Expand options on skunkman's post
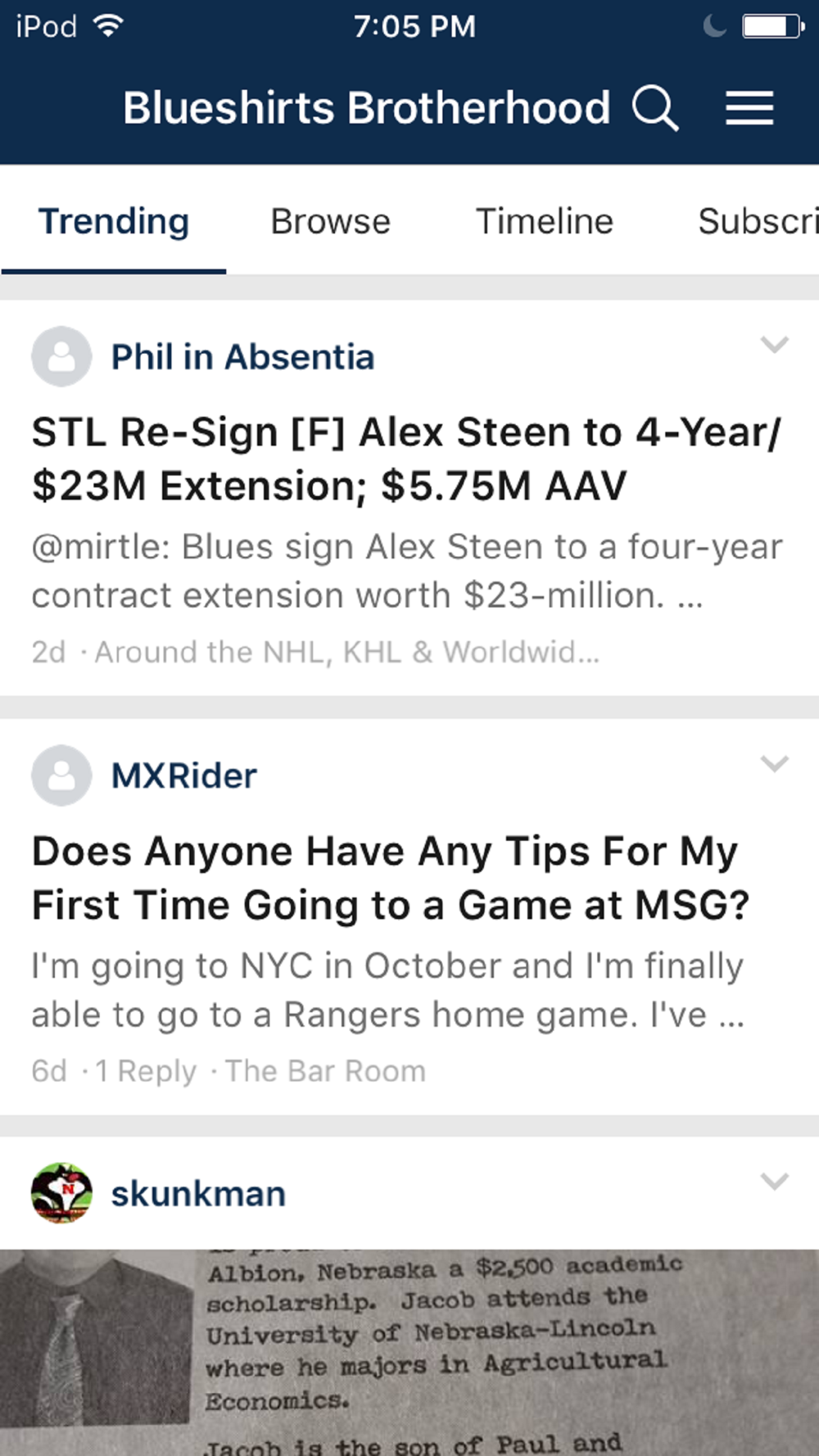This screenshot has width=819, height=1456. point(774,1181)
